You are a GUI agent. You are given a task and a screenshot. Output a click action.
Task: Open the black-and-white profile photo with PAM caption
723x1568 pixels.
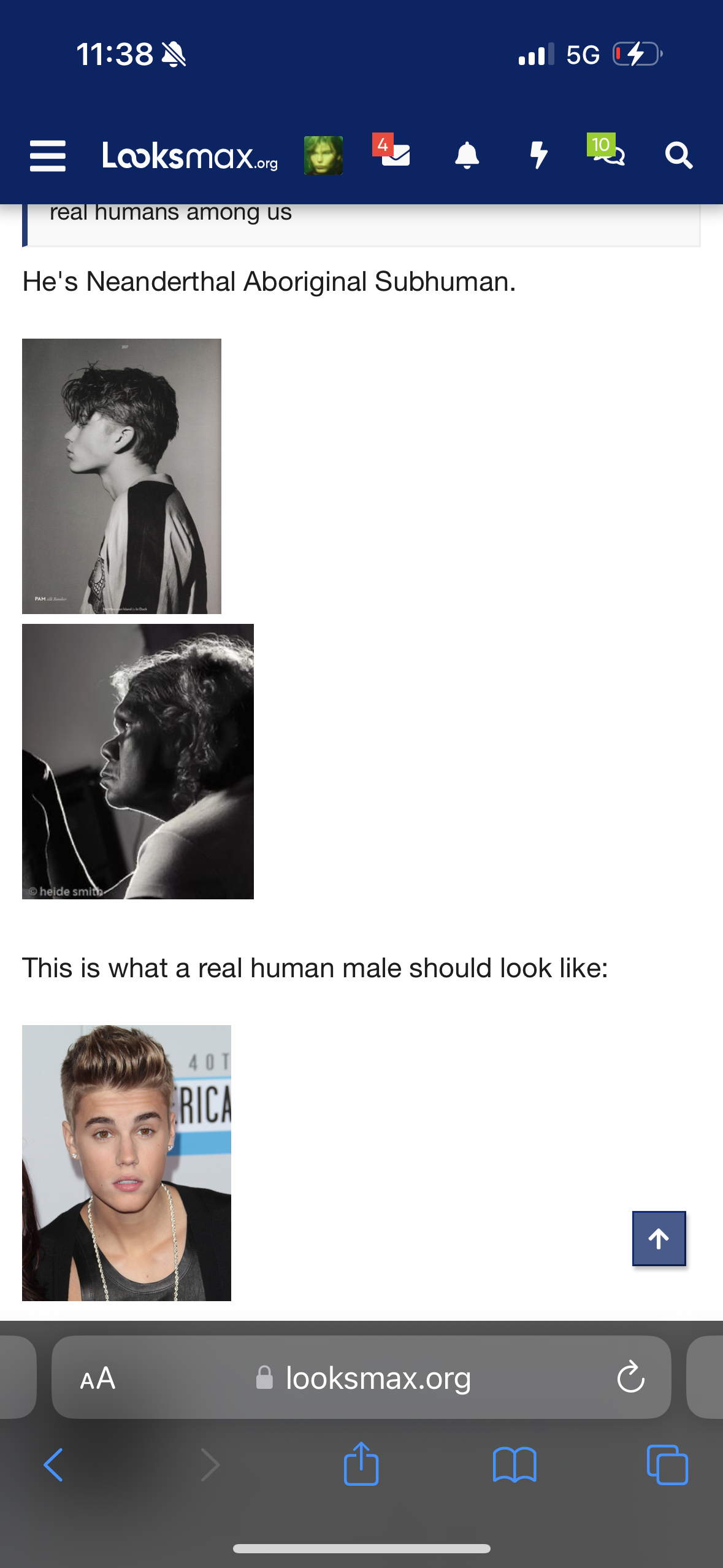click(x=121, y=476)
